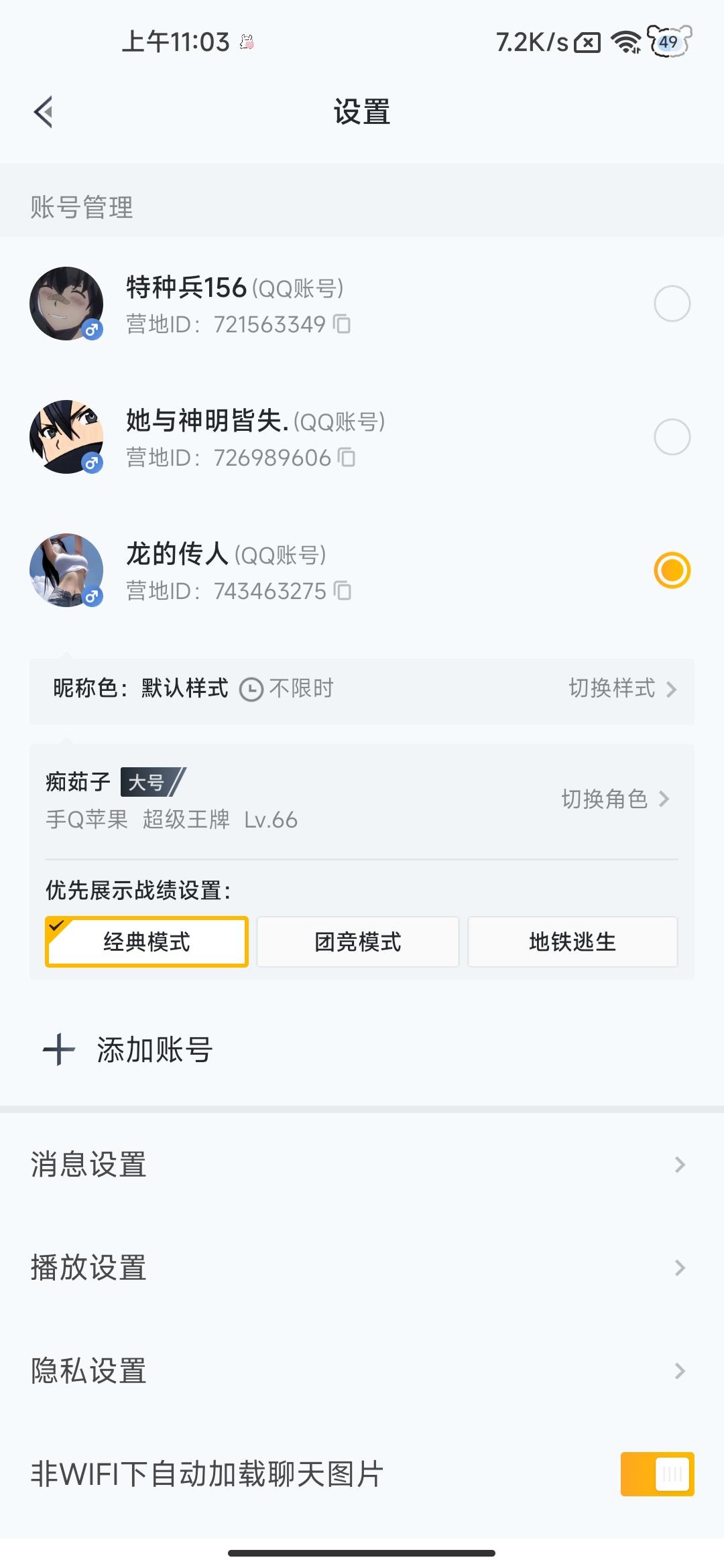Tap the back arrow on 设置 page
724x1568 pixels.
click(x=42, y=111)
